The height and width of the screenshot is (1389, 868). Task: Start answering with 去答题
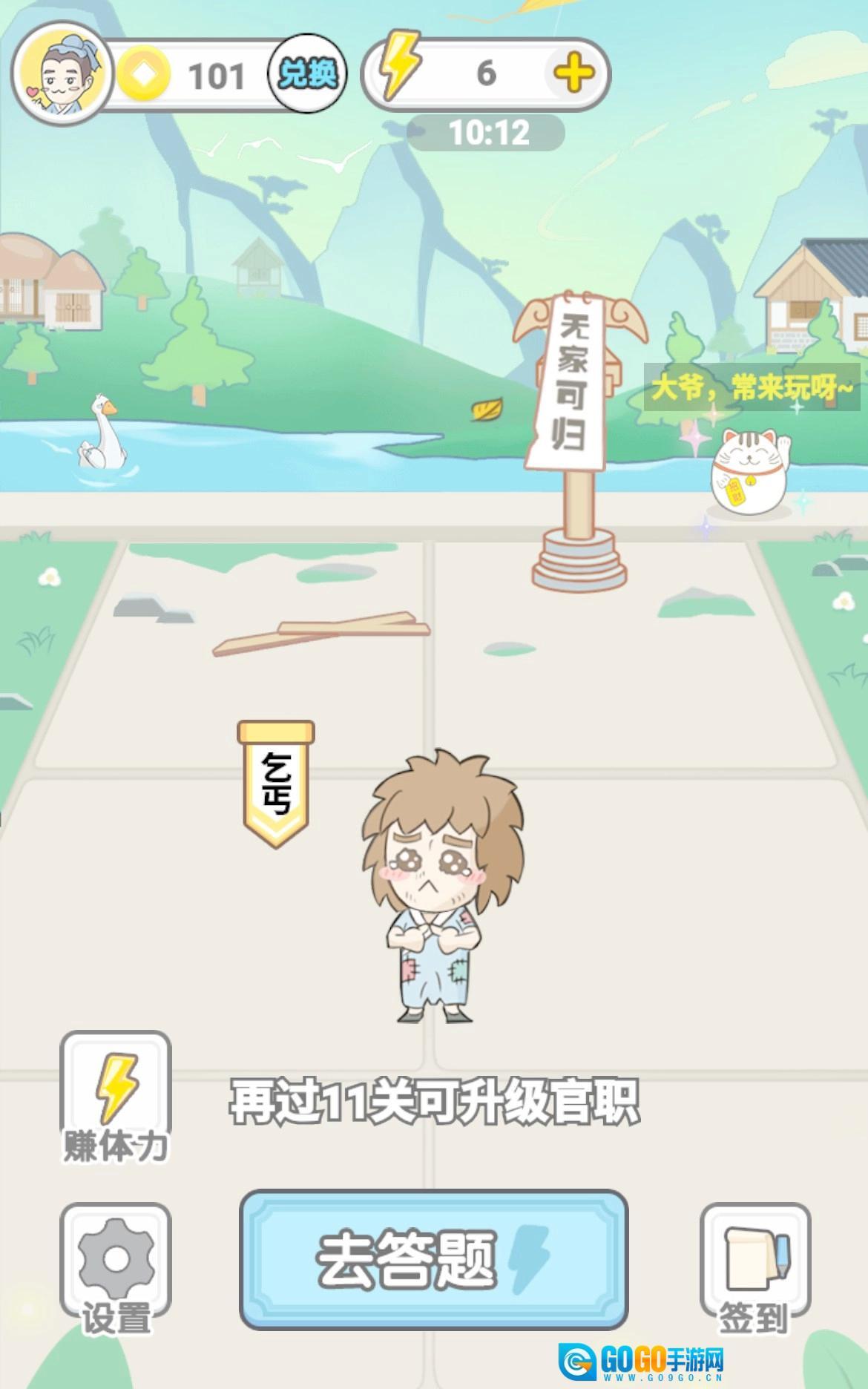pos(433,1260)
